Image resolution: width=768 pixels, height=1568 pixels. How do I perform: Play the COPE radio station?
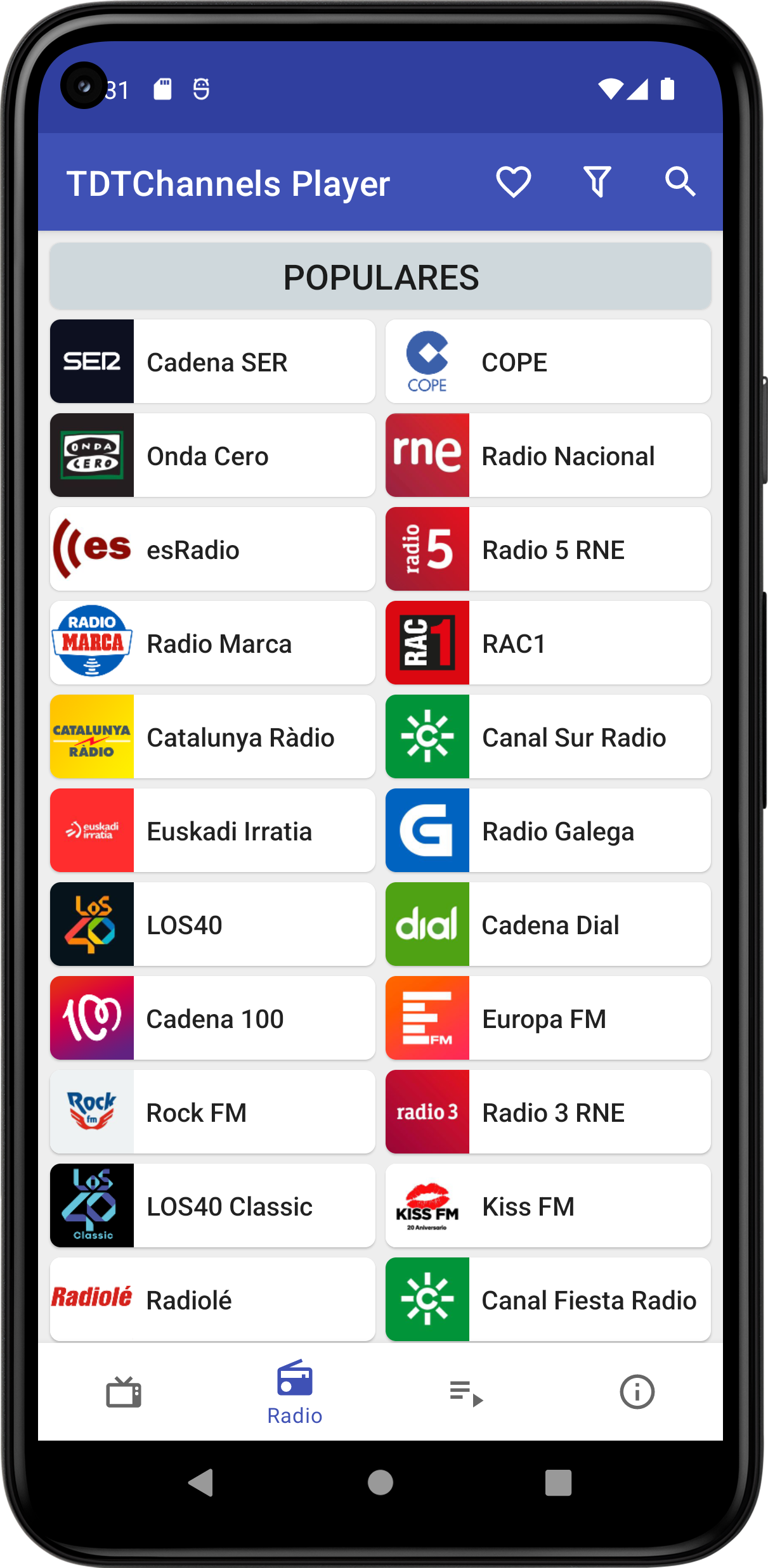[x=547, y=361]
